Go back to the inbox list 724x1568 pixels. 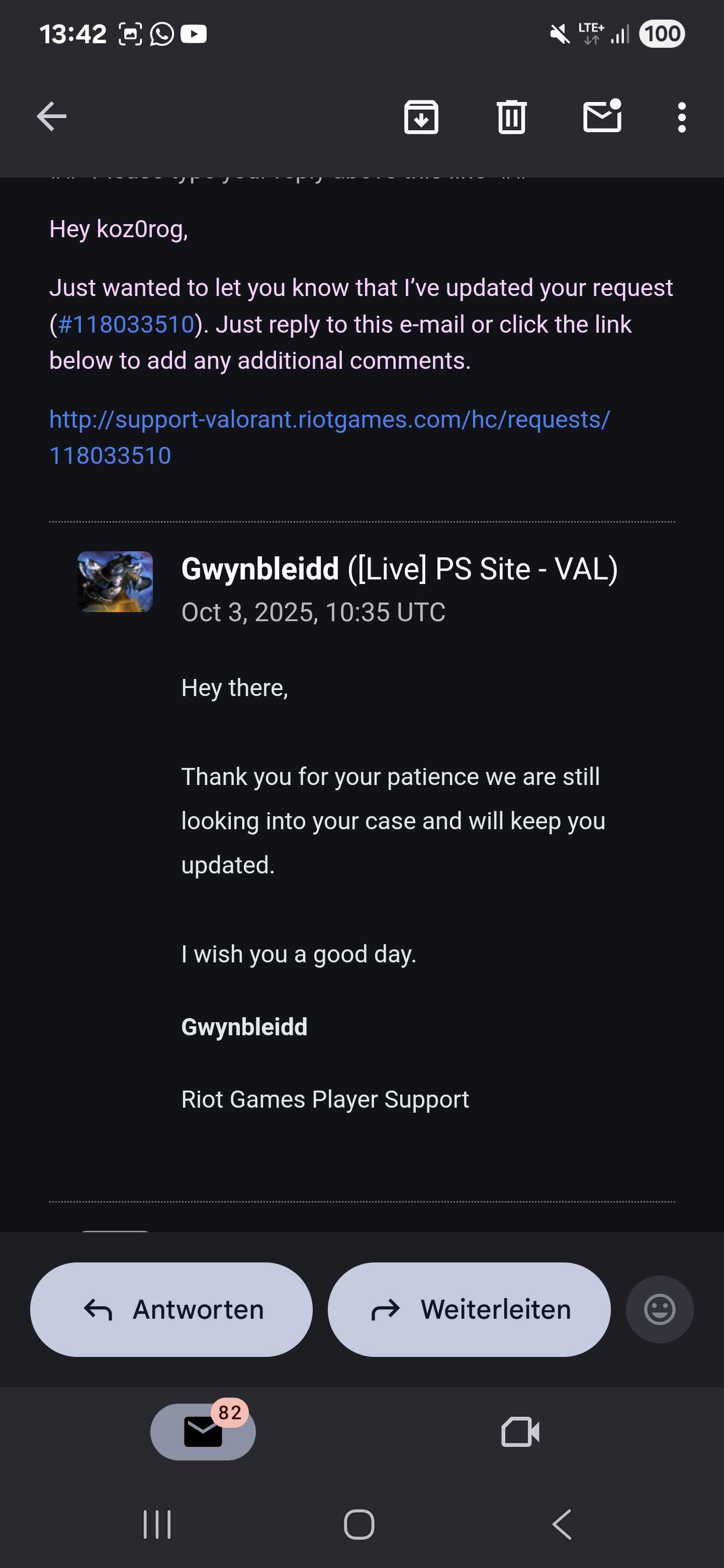(52, 116)
